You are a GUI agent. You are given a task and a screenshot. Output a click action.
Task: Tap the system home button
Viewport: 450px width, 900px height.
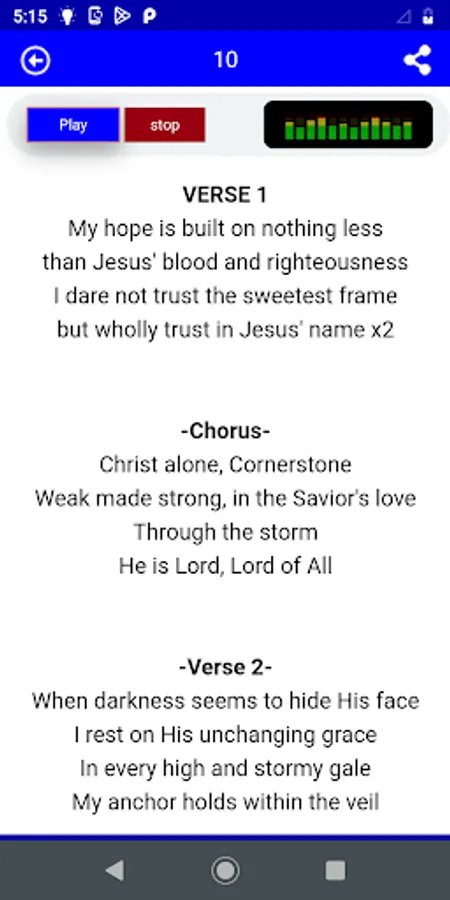coord(225,871)
